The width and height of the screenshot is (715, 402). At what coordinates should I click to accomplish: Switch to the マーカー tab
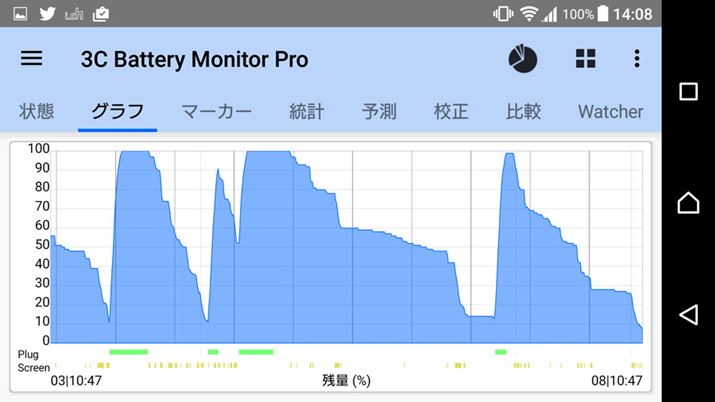coord(216,111)
